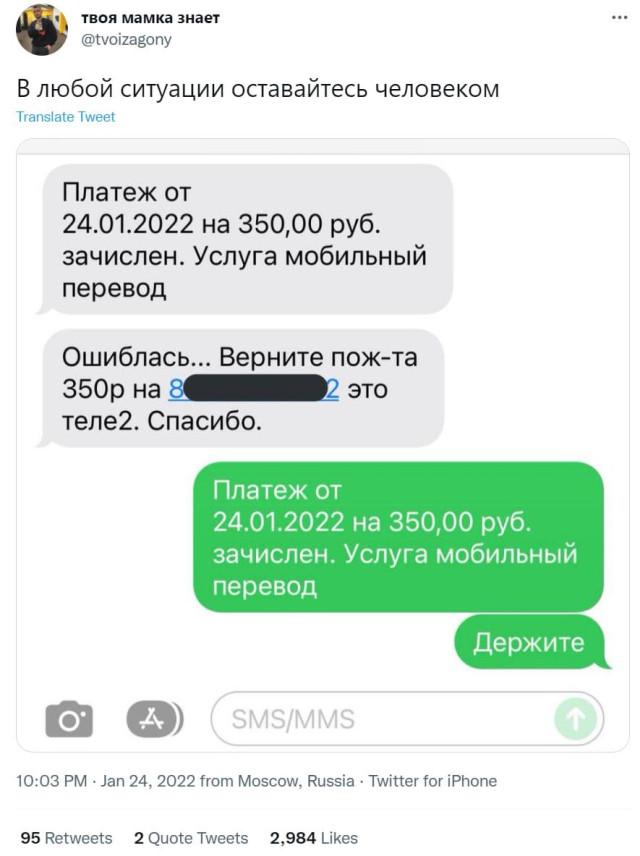View the 2 Quote Tweets

(x=191, y=838)
